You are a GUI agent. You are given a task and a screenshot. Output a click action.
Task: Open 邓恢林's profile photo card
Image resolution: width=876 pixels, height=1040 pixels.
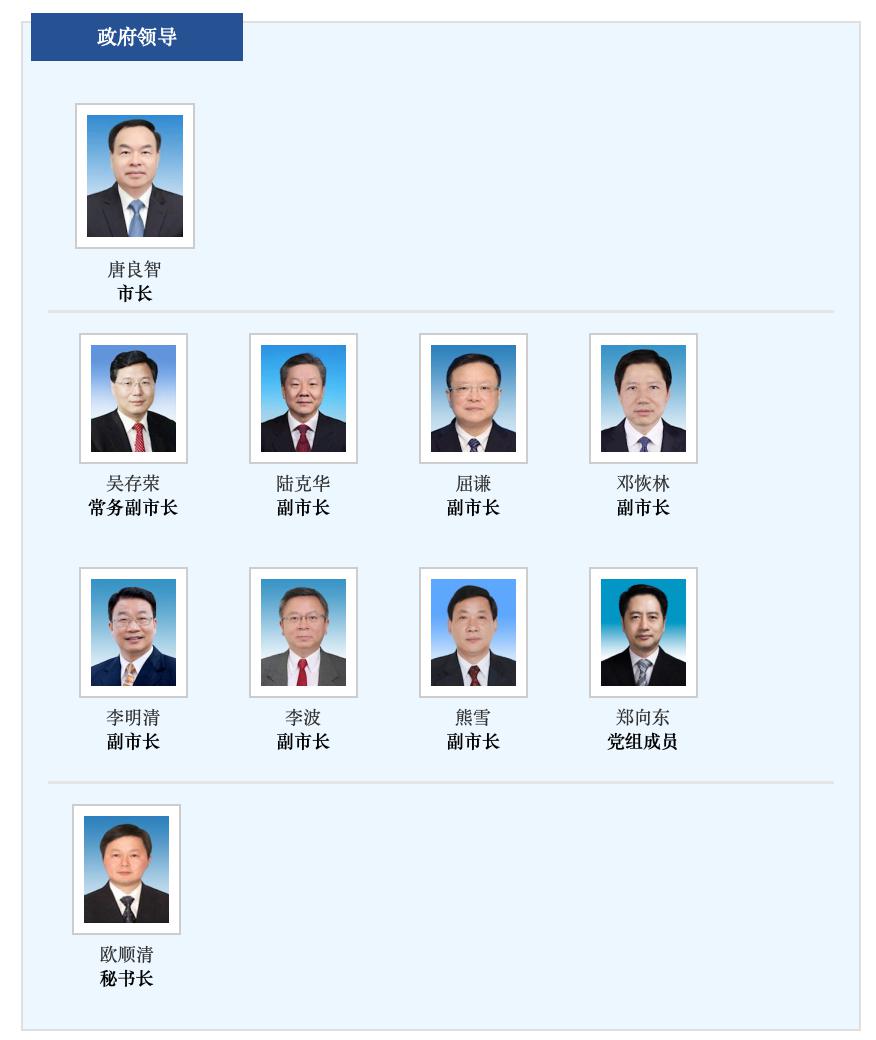click(x=643, y=398)
